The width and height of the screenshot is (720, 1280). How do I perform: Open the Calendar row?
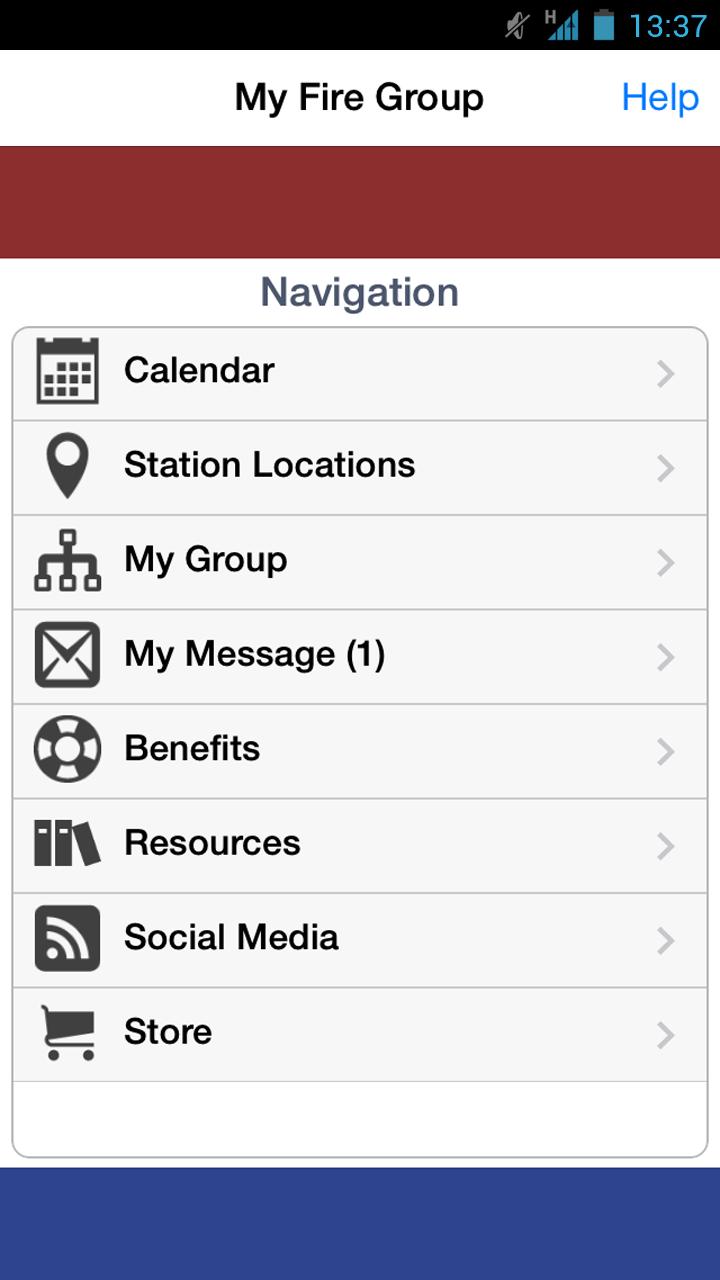click(x=360, y=372)
